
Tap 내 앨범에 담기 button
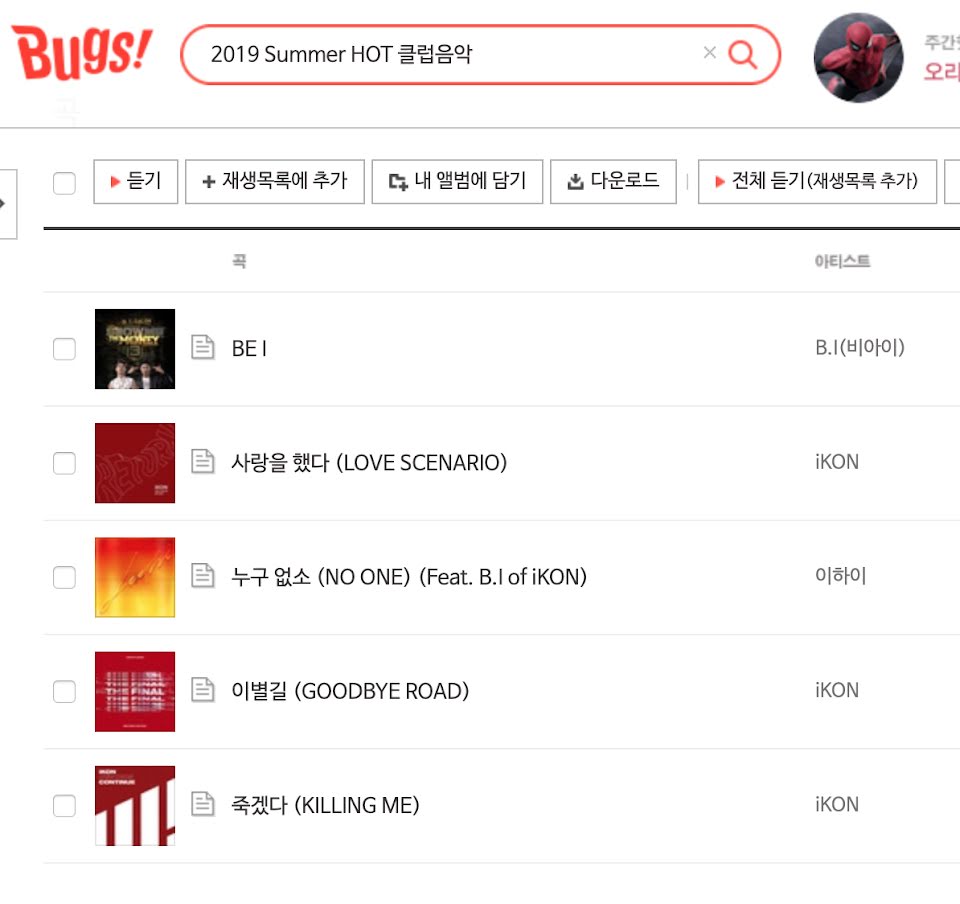pos(457,182)
